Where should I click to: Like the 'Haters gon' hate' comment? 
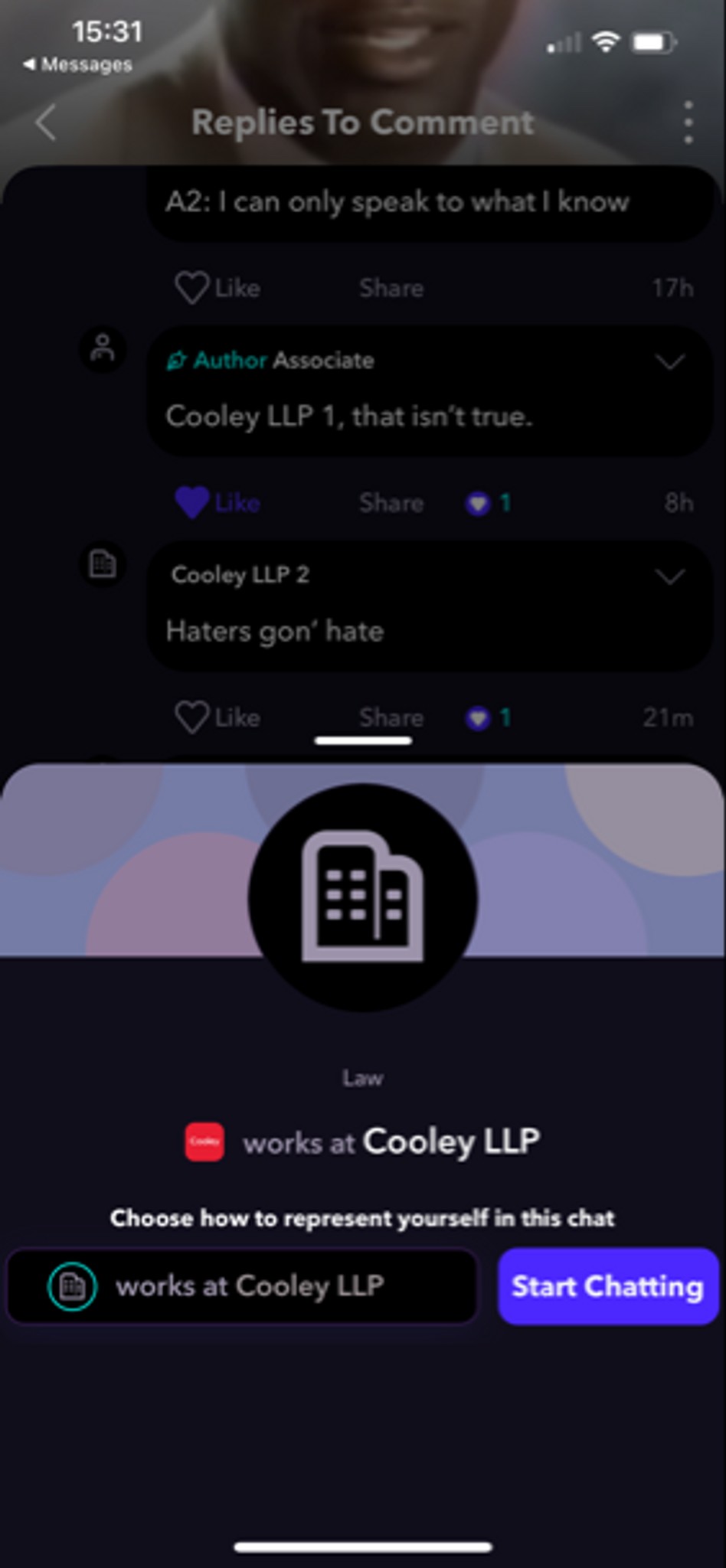point(217,717)
